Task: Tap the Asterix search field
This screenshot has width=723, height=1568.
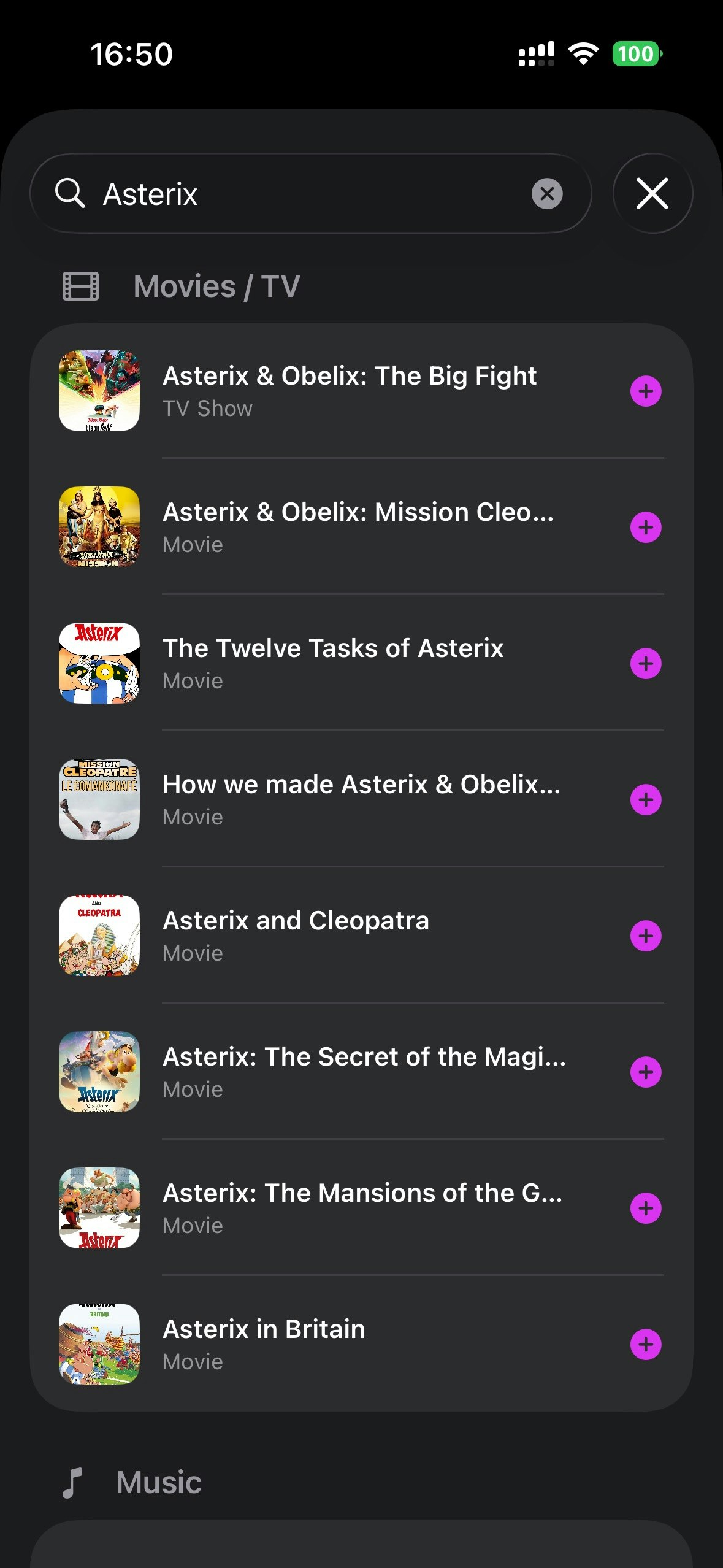Action: pyautogui.click(x=307, y=194)
